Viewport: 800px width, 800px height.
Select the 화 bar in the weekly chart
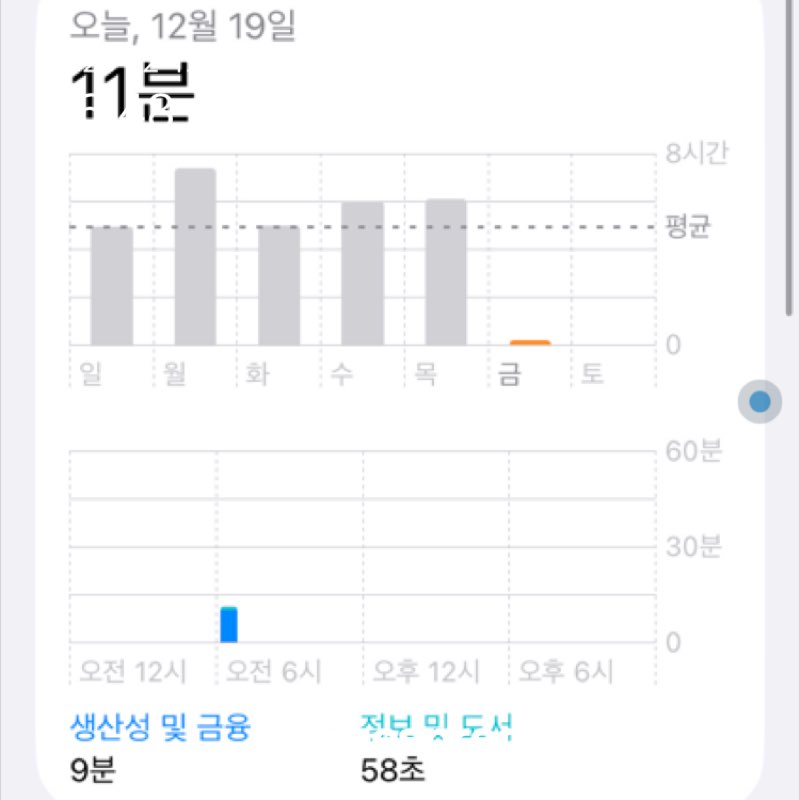click(279, 286)
